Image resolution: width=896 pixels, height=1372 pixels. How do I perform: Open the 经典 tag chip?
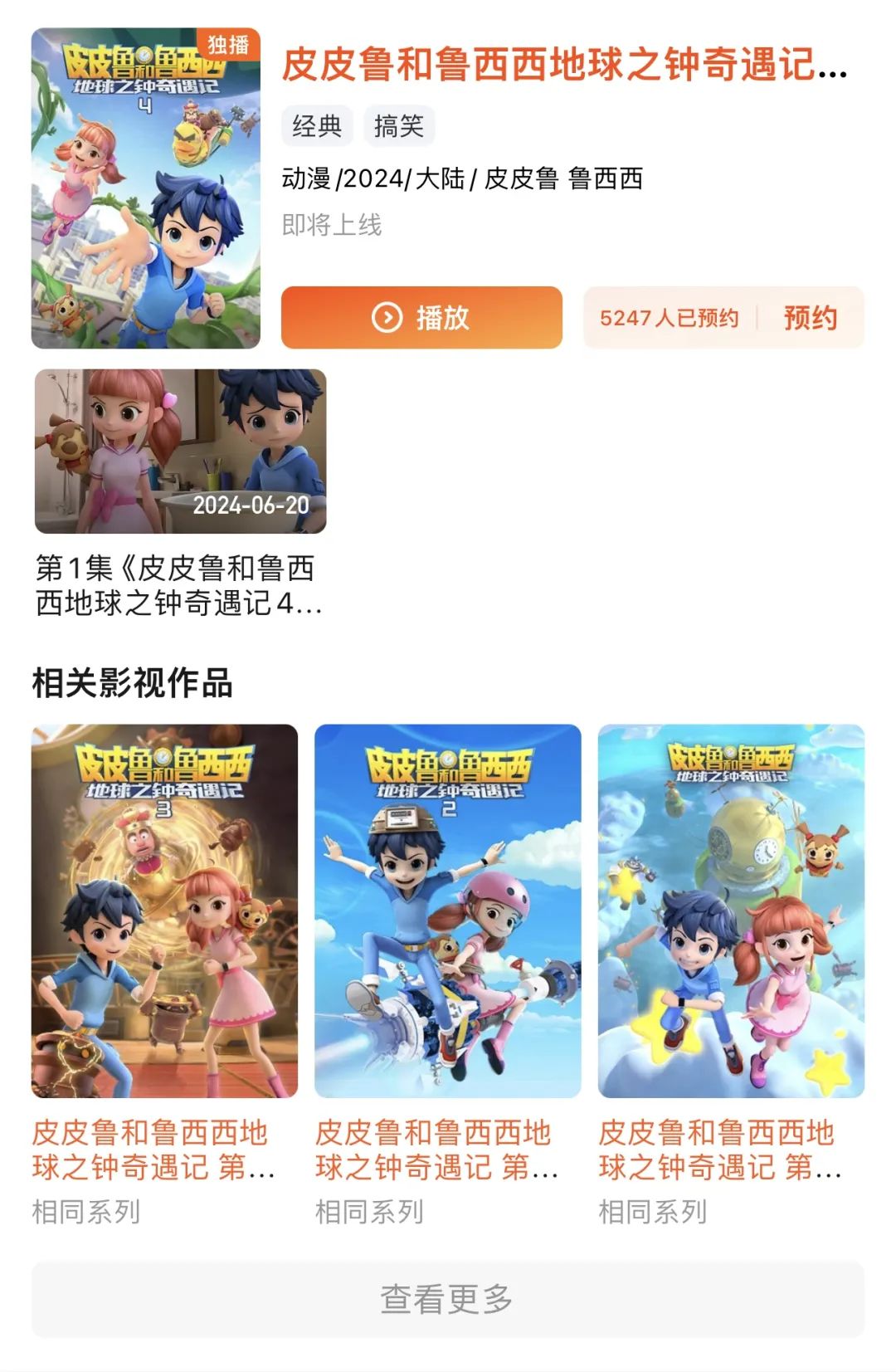(317, 126)
